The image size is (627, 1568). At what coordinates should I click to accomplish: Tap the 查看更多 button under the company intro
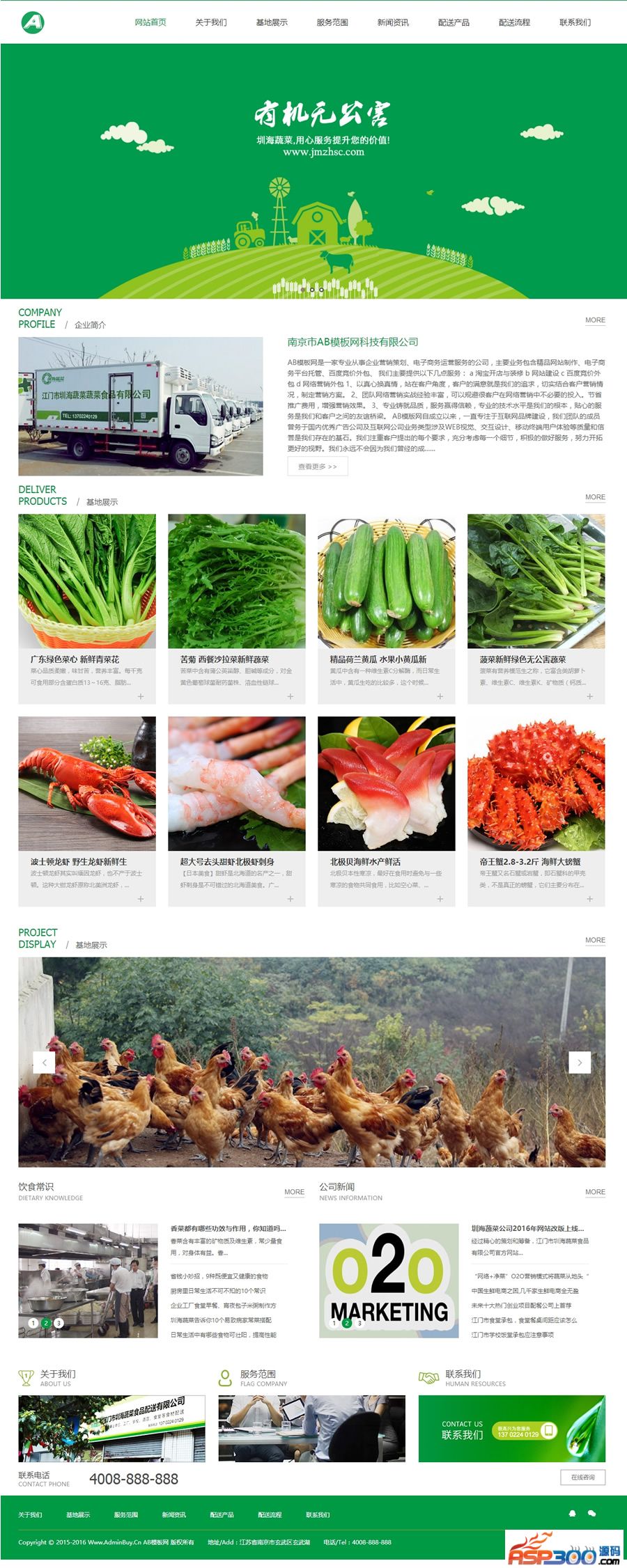317,467
